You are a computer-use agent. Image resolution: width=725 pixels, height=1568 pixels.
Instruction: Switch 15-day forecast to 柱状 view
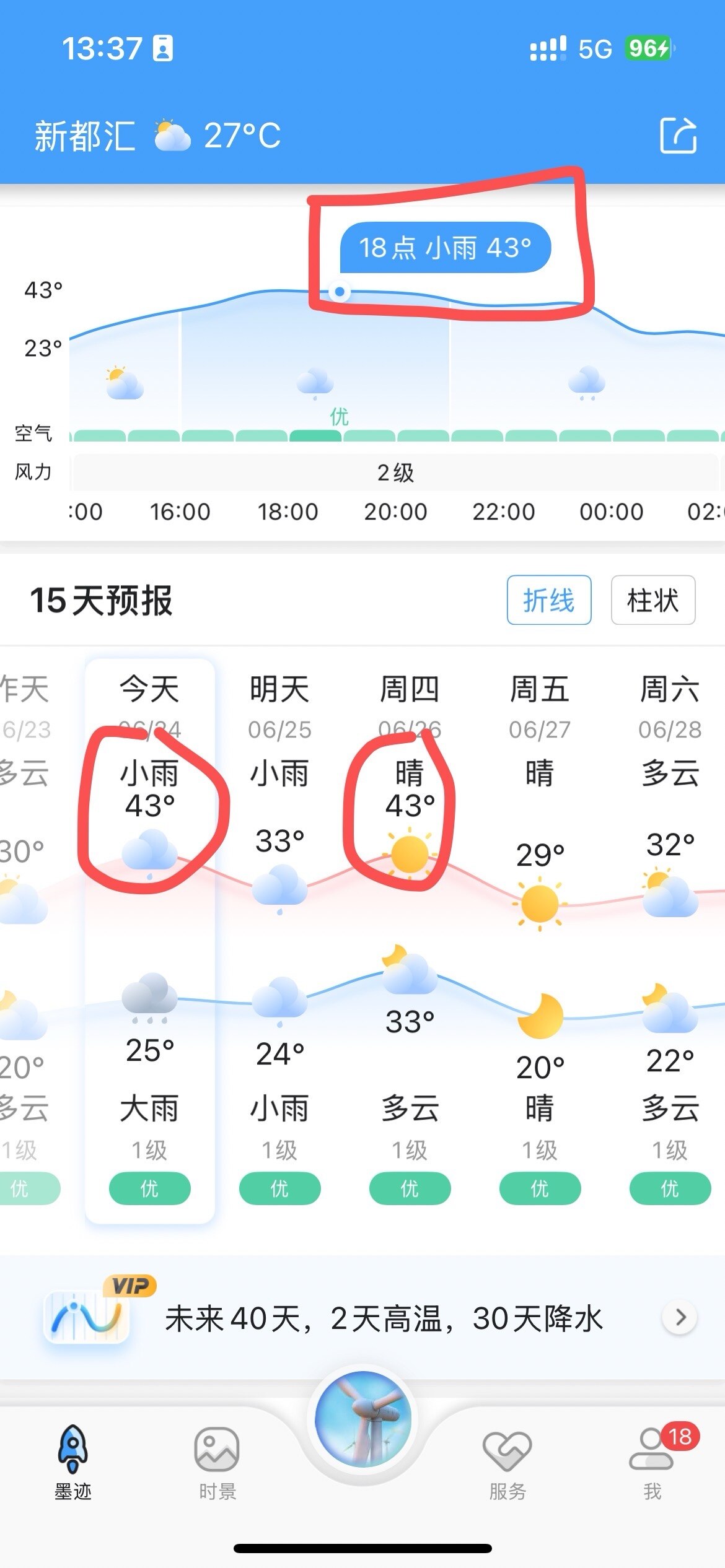point(652,600)
